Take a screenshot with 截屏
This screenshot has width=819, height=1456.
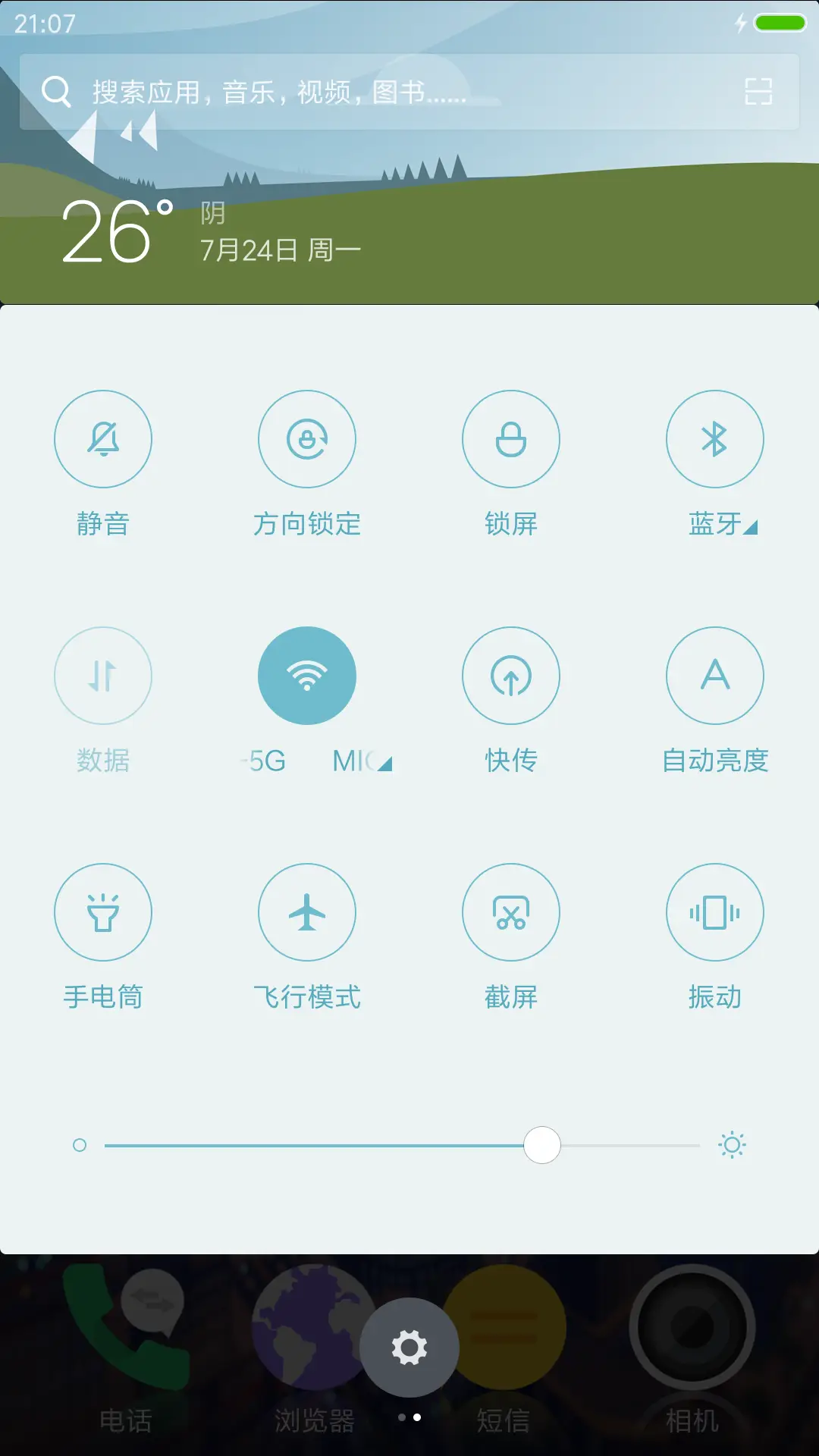click(x=511, y=912)
